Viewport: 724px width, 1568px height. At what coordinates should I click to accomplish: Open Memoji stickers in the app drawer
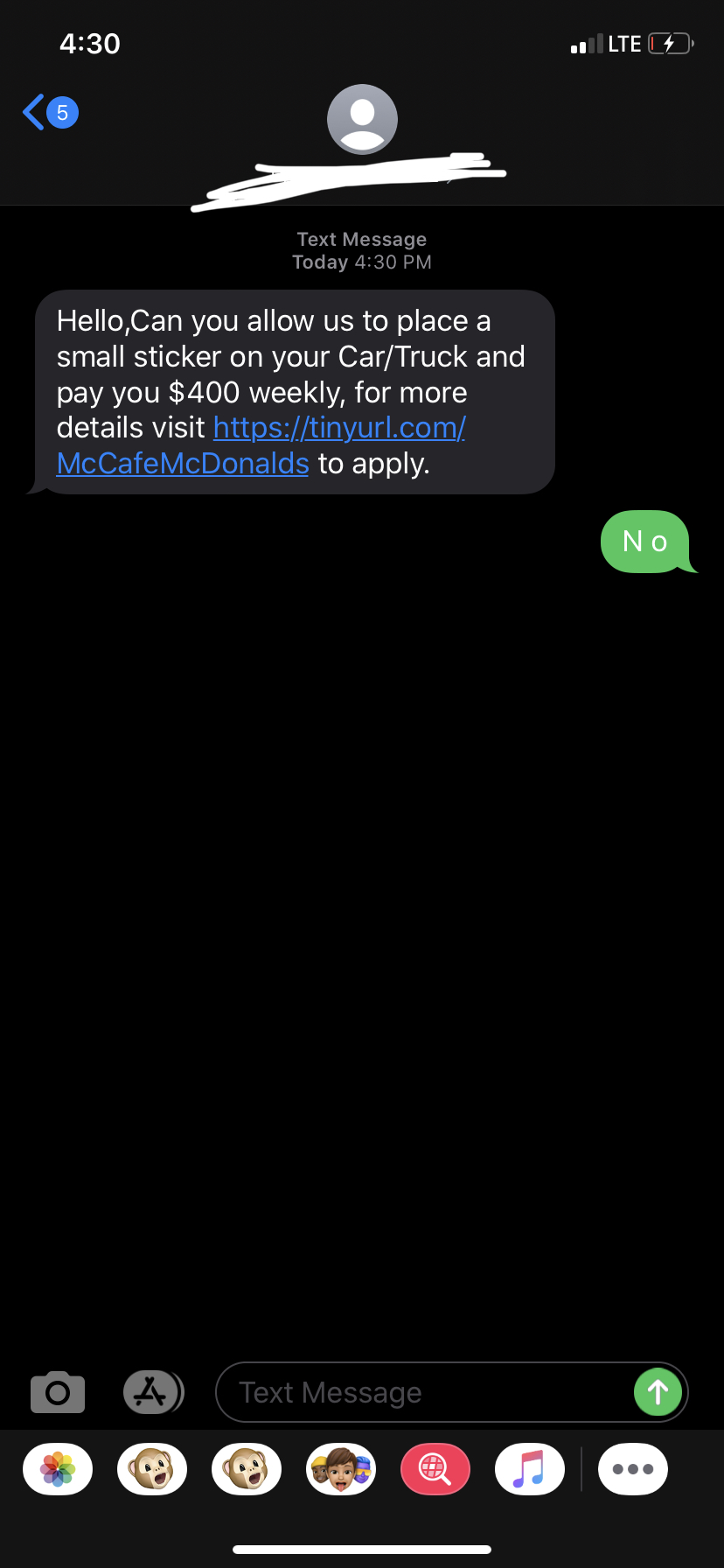click(x=341, y=1469)
